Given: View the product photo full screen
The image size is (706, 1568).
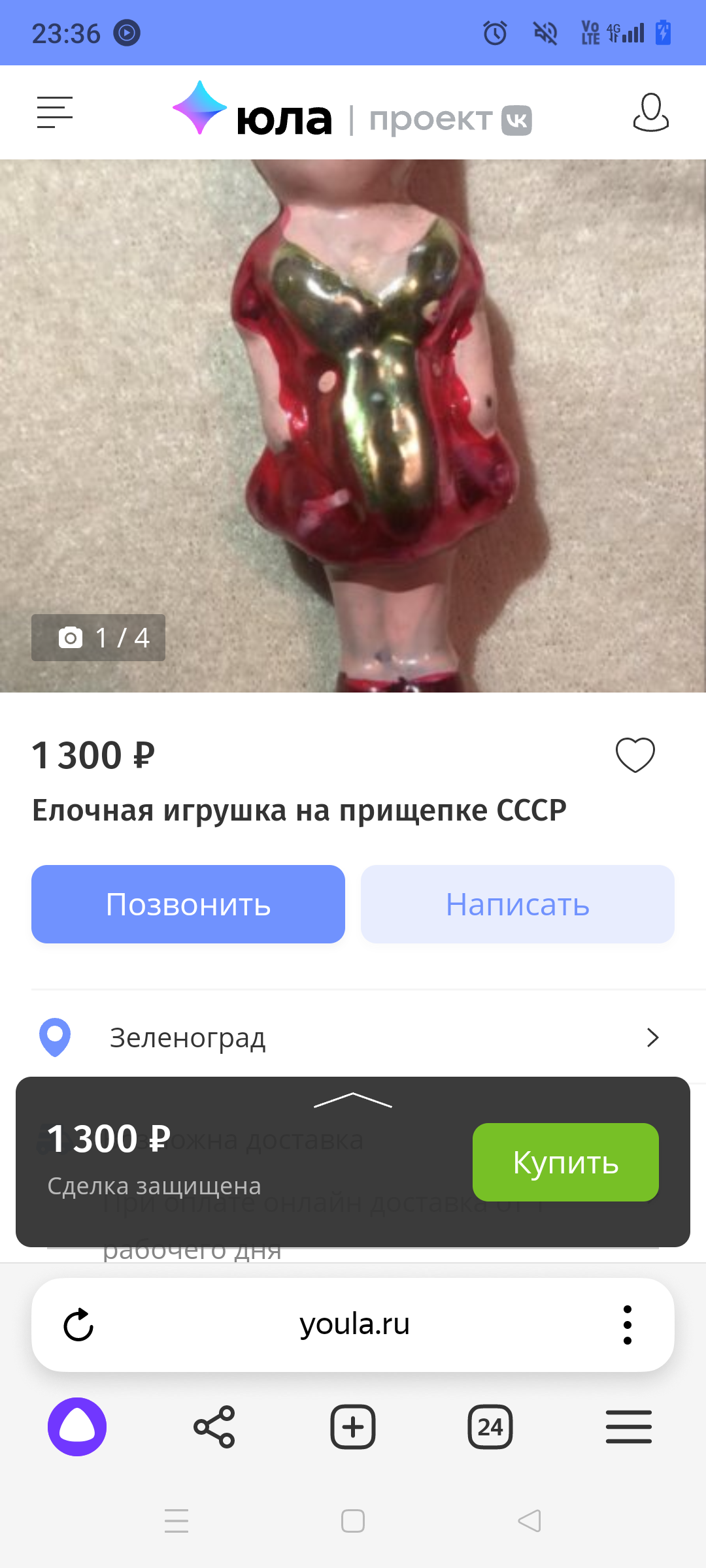Looking at the screenshot, I should pyautogui.click(x=353, y=425).
